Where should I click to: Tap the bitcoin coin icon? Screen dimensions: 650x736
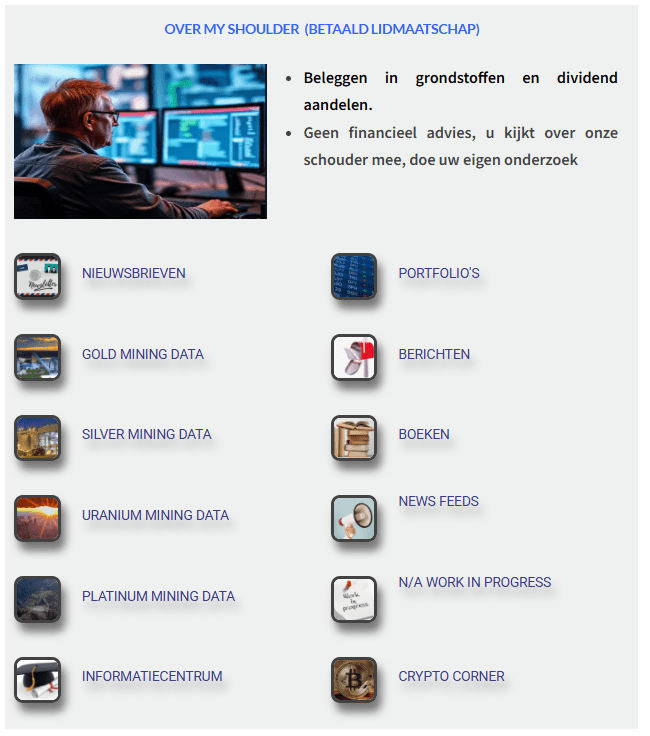(x=353, y=680)
